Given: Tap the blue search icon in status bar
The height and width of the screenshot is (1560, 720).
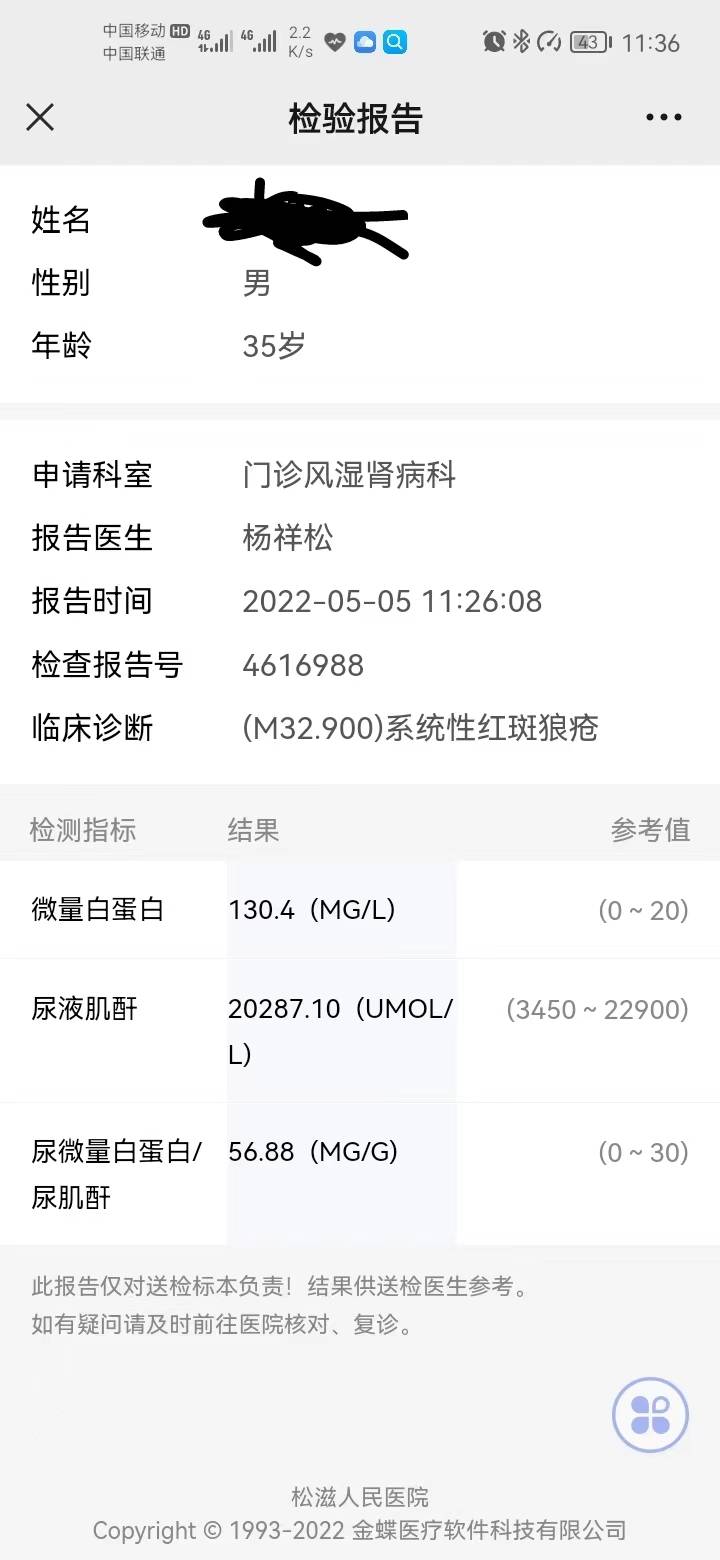Looking at the screenshot, I should coord(397,42).
